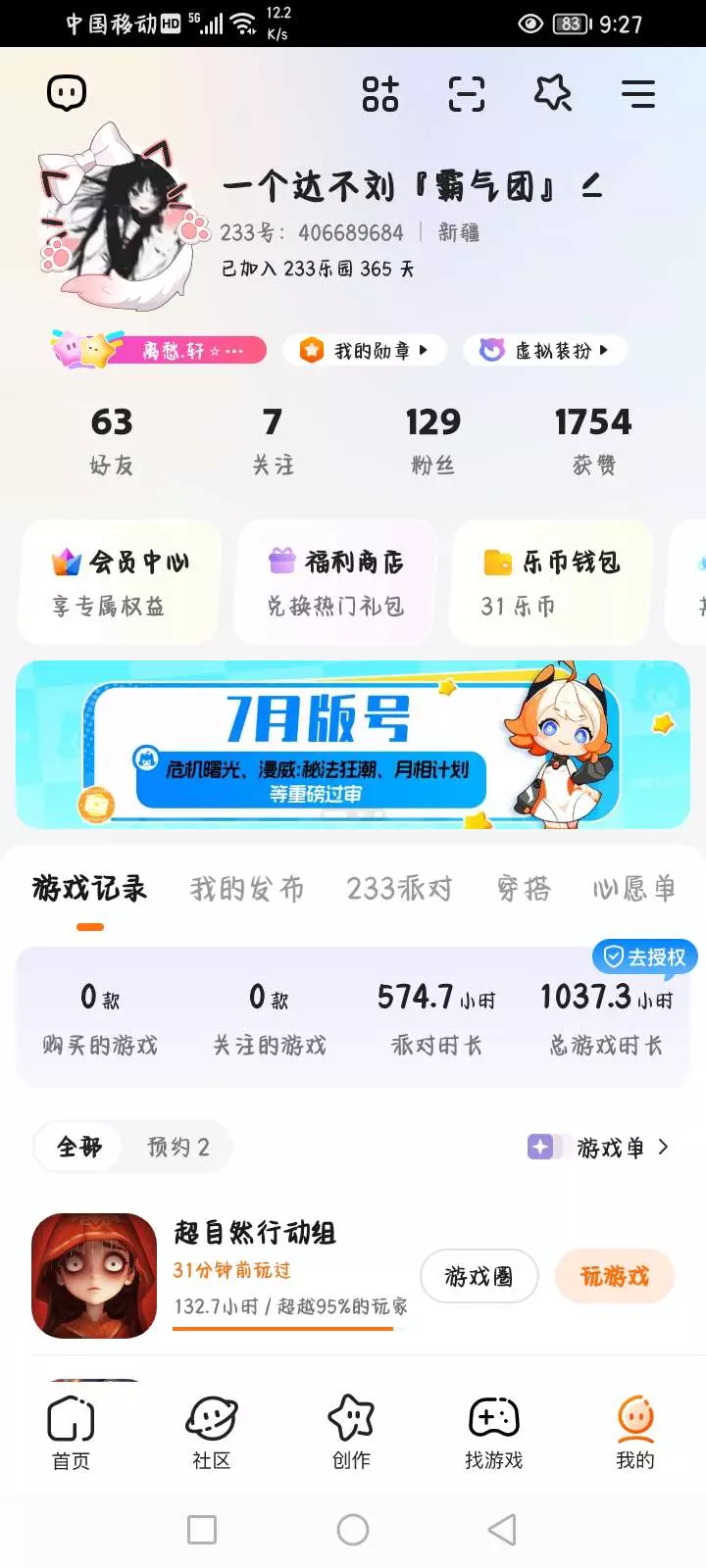Open 会员中心 card

[119, 582]
